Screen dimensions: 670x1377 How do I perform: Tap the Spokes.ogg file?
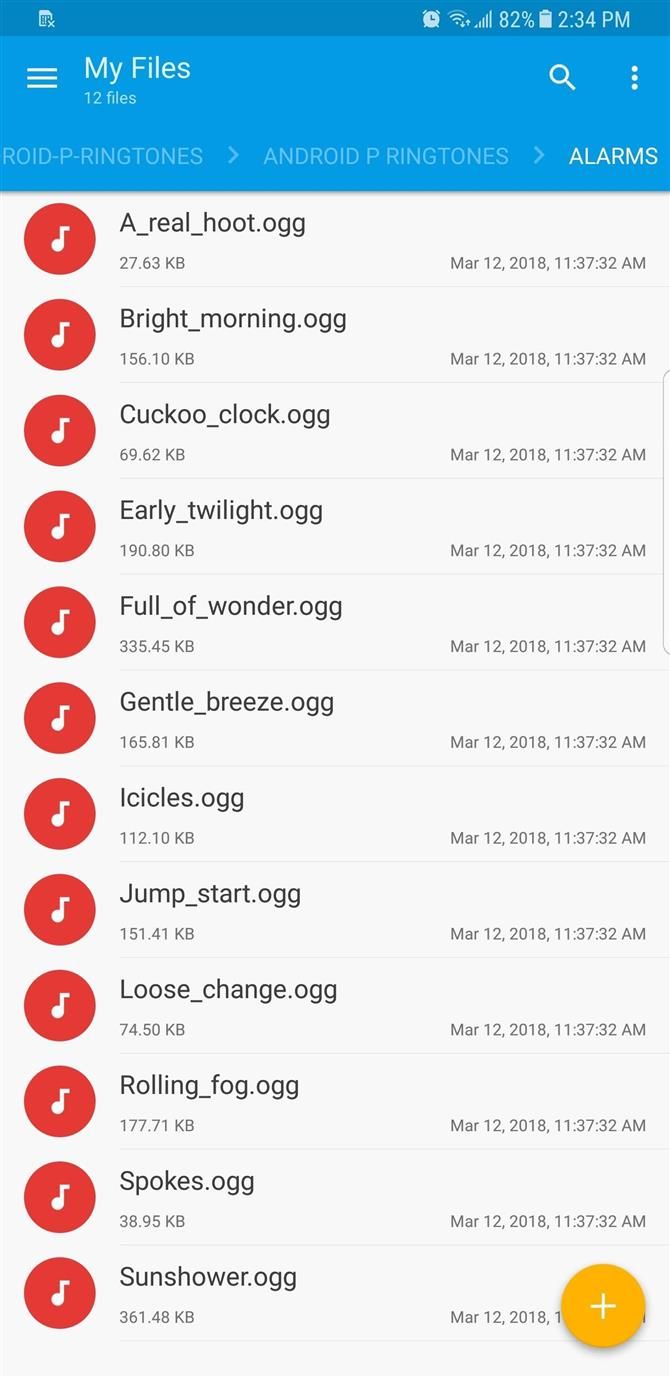[x=187, y=1182]
